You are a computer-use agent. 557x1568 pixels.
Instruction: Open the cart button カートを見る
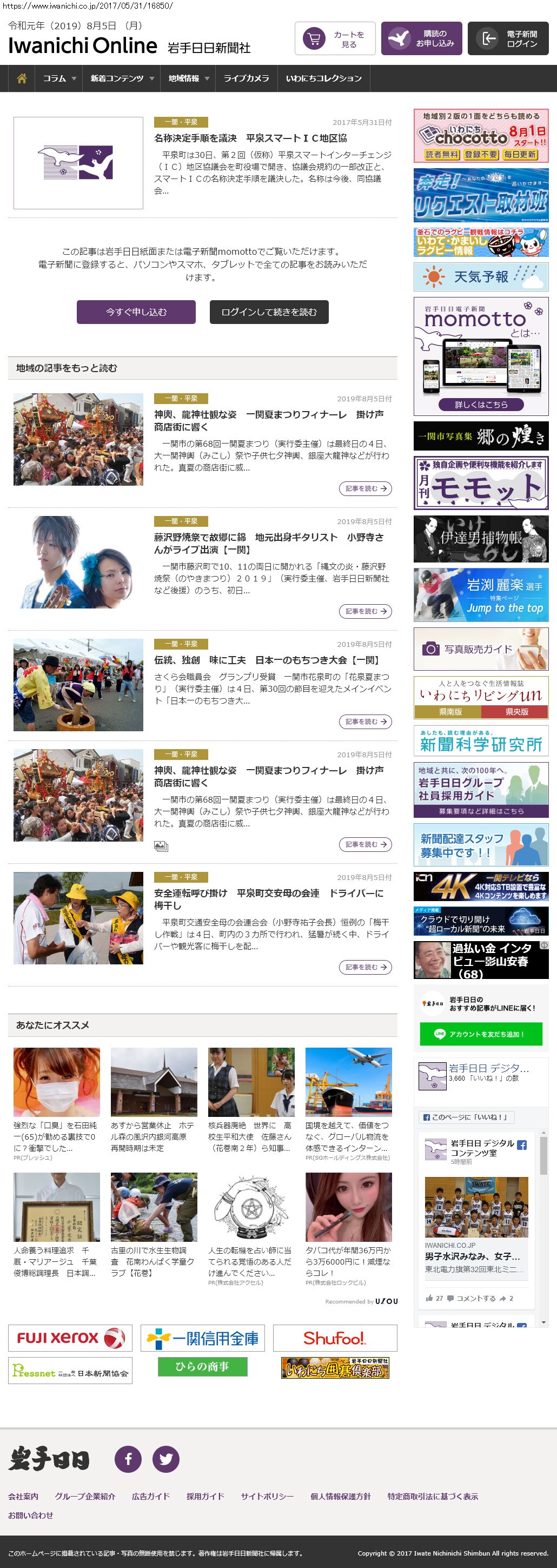(335, 39)
